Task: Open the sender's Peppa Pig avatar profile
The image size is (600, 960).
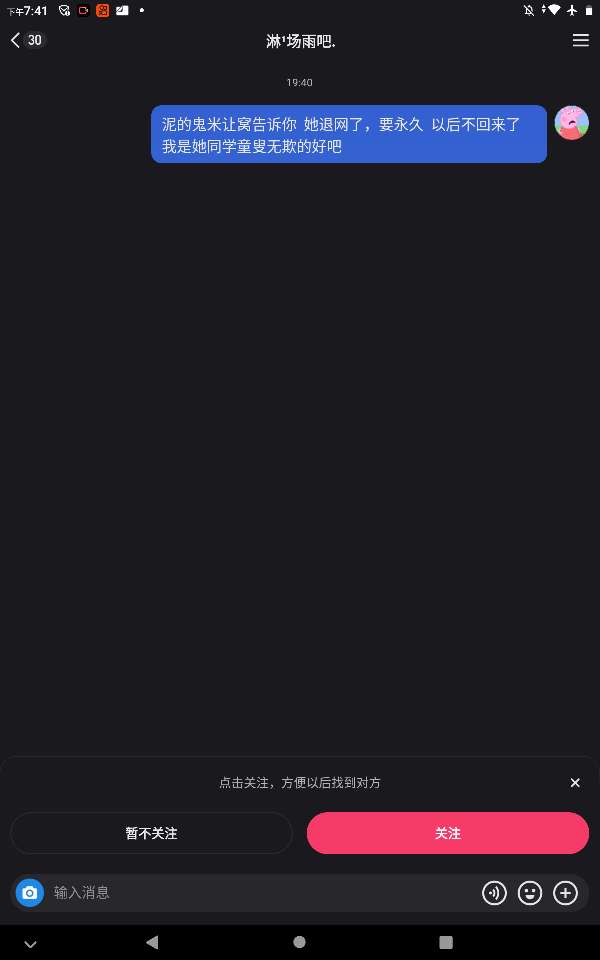Action: pos(571,122)
